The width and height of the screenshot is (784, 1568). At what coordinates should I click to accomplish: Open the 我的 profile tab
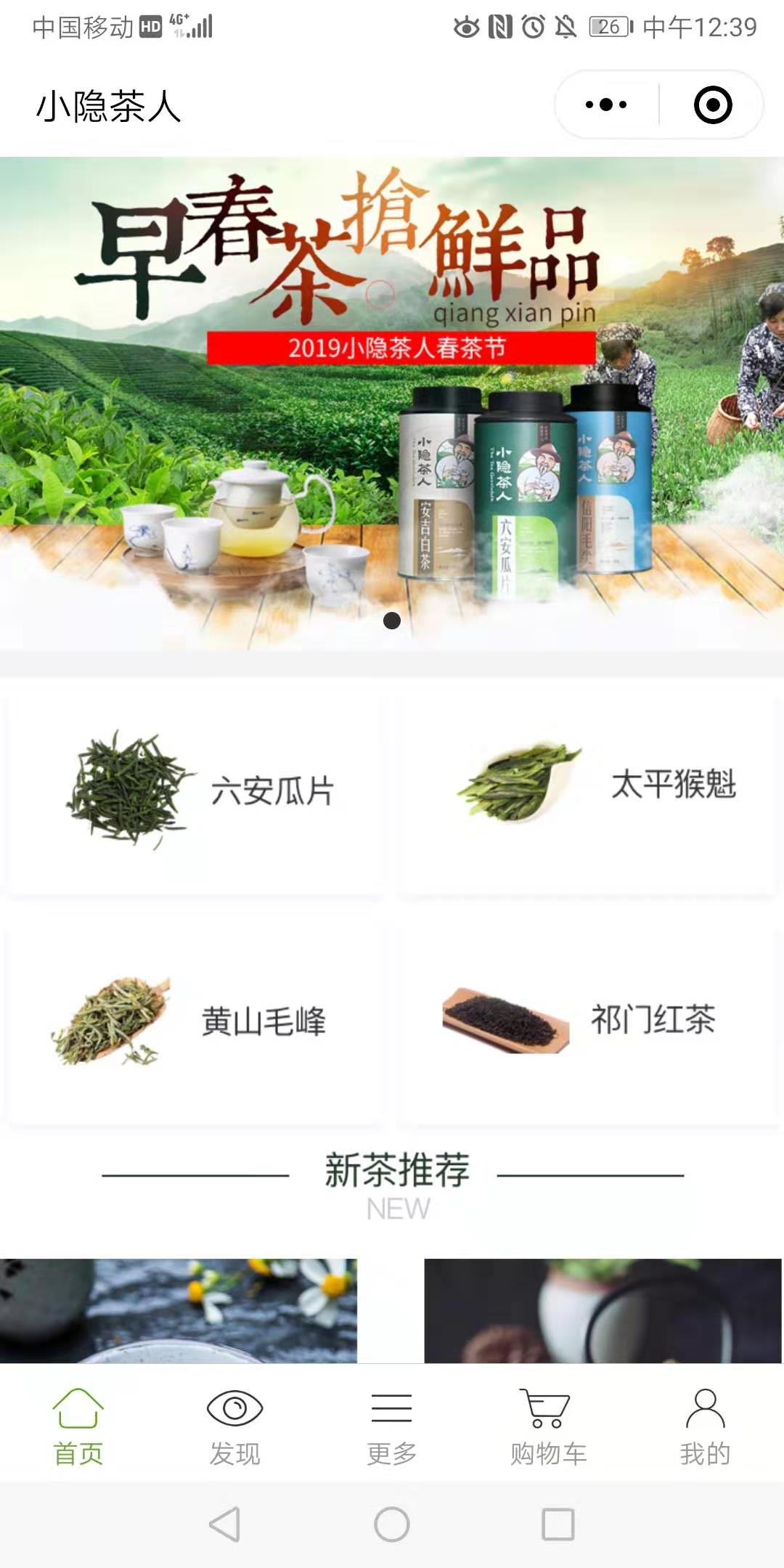705,1426
